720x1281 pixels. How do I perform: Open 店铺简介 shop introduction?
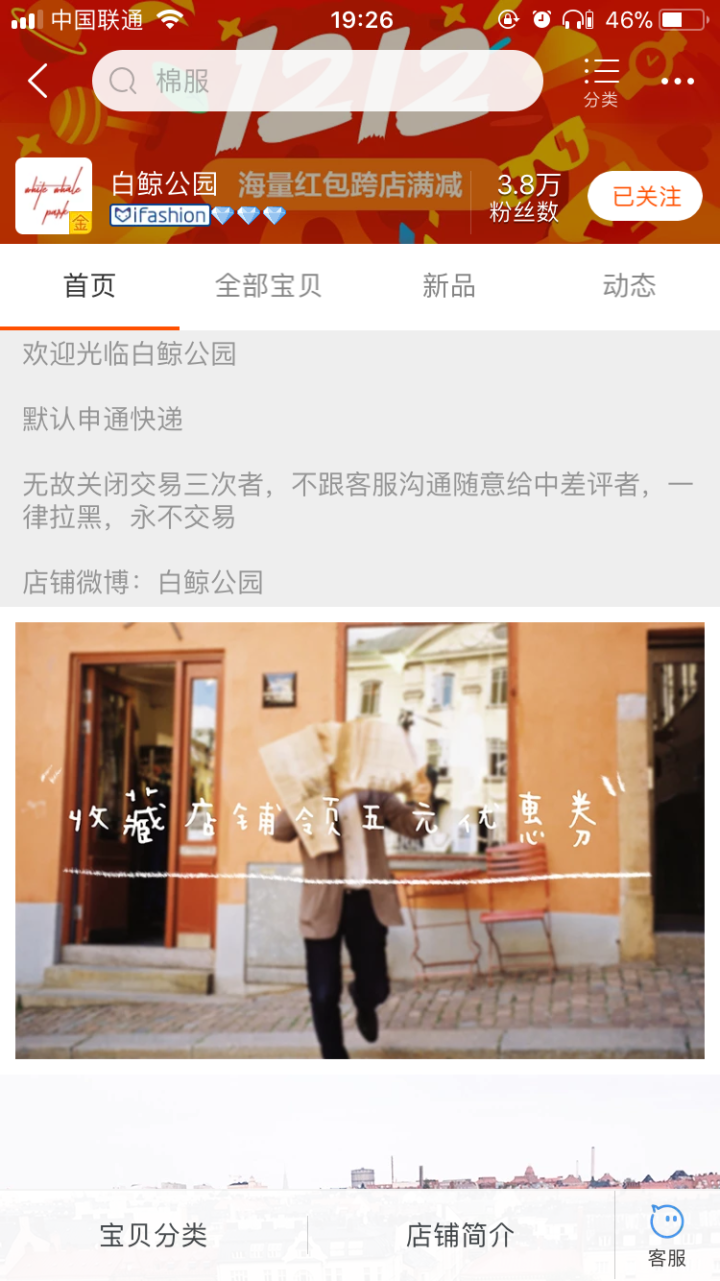[x=460, y=1235]
